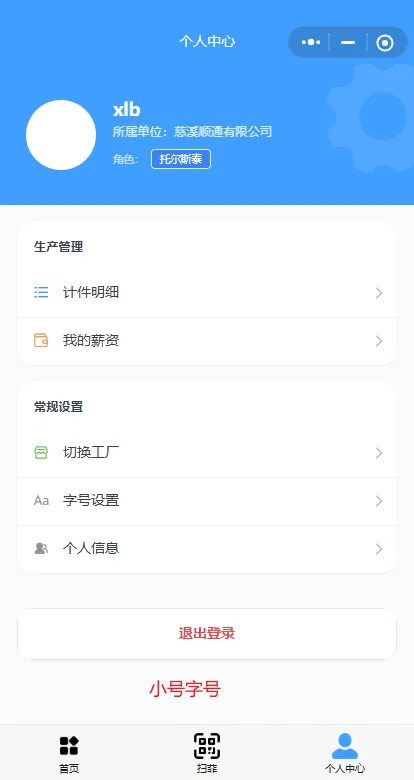Screen dimensions: 414x780
Task: Switch to the 扫菲 scan tab
Action: click(207, 754)
